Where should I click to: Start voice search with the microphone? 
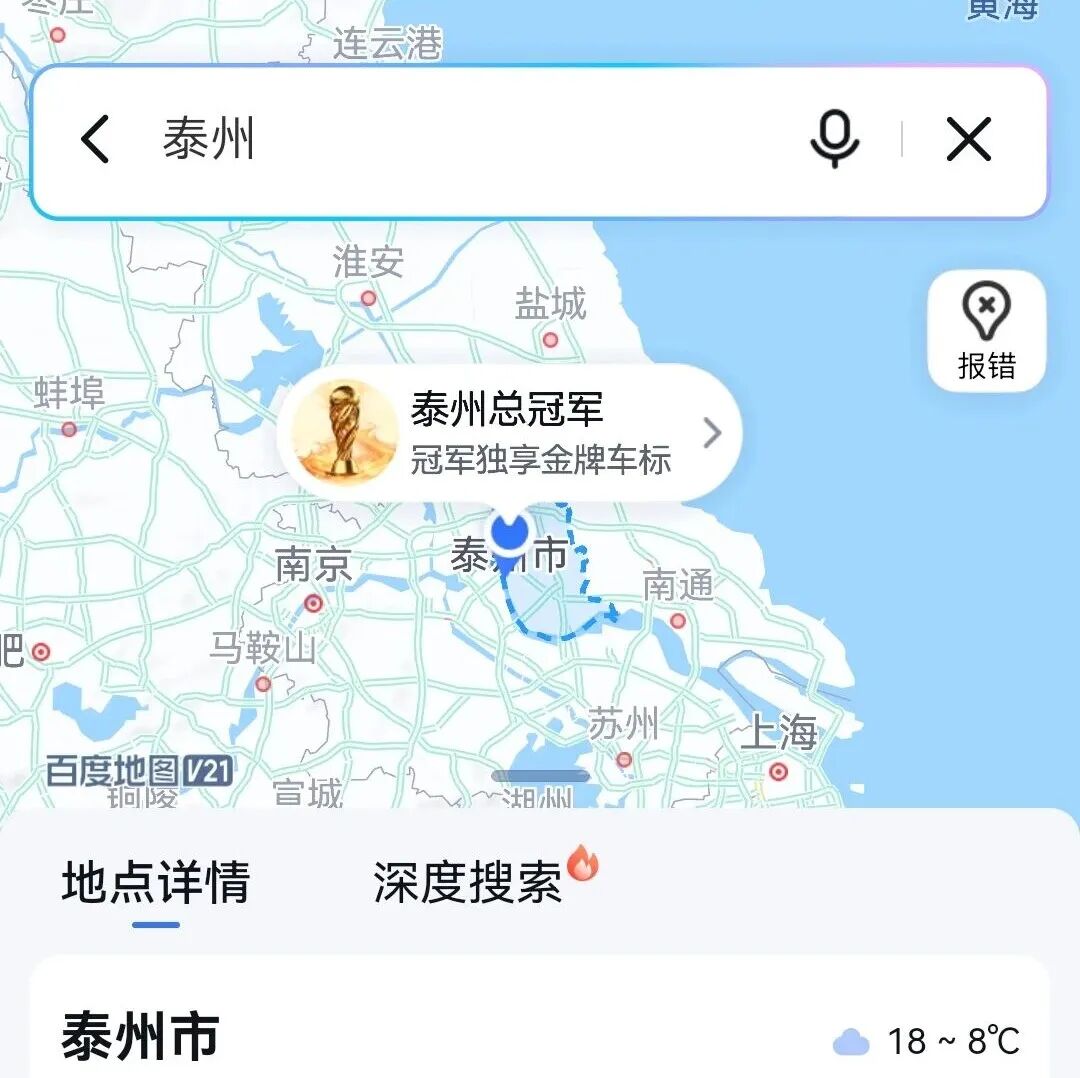coord(834,139)
